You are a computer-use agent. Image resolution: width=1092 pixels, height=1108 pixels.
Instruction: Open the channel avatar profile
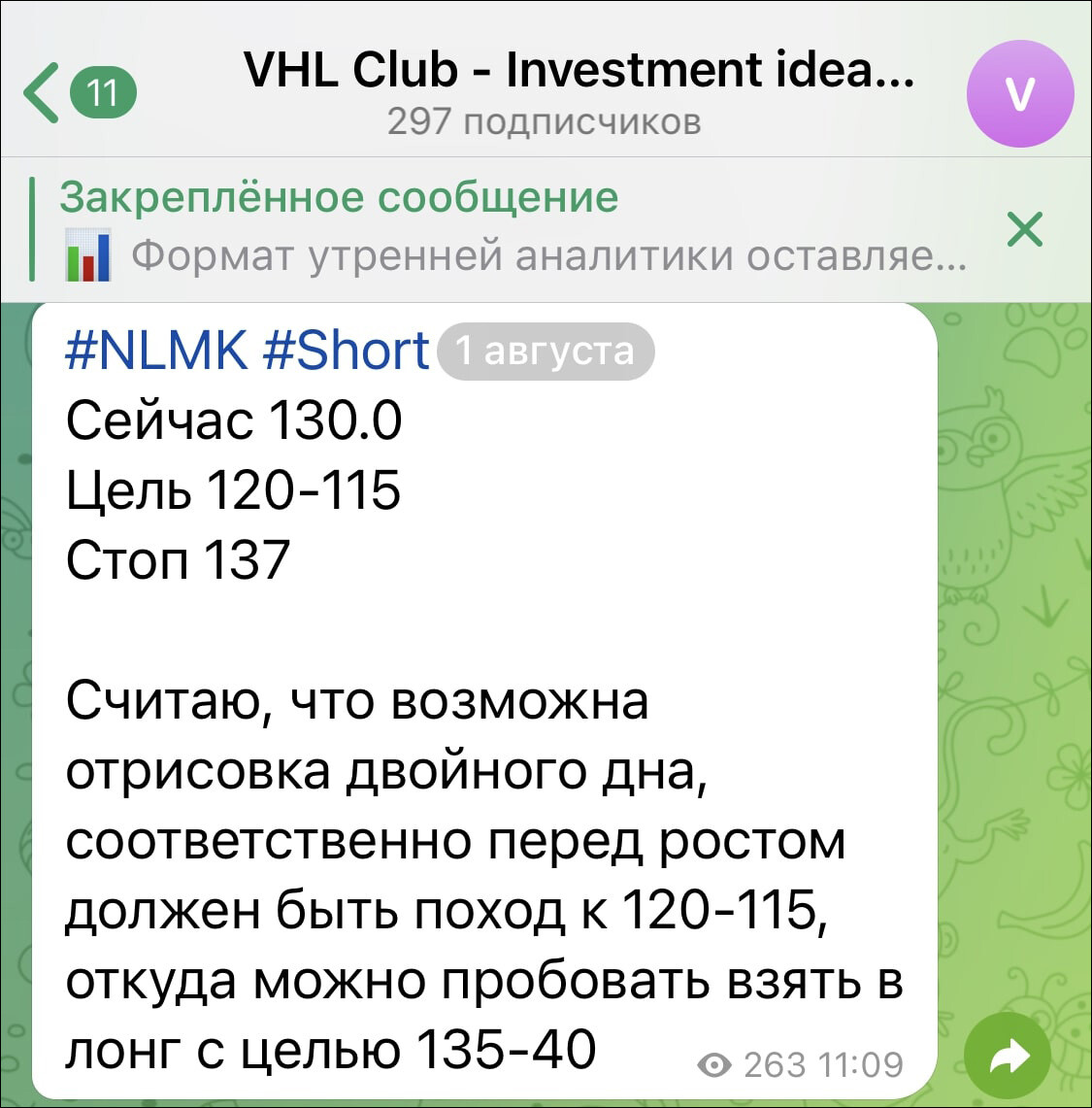coord(1019,94)
